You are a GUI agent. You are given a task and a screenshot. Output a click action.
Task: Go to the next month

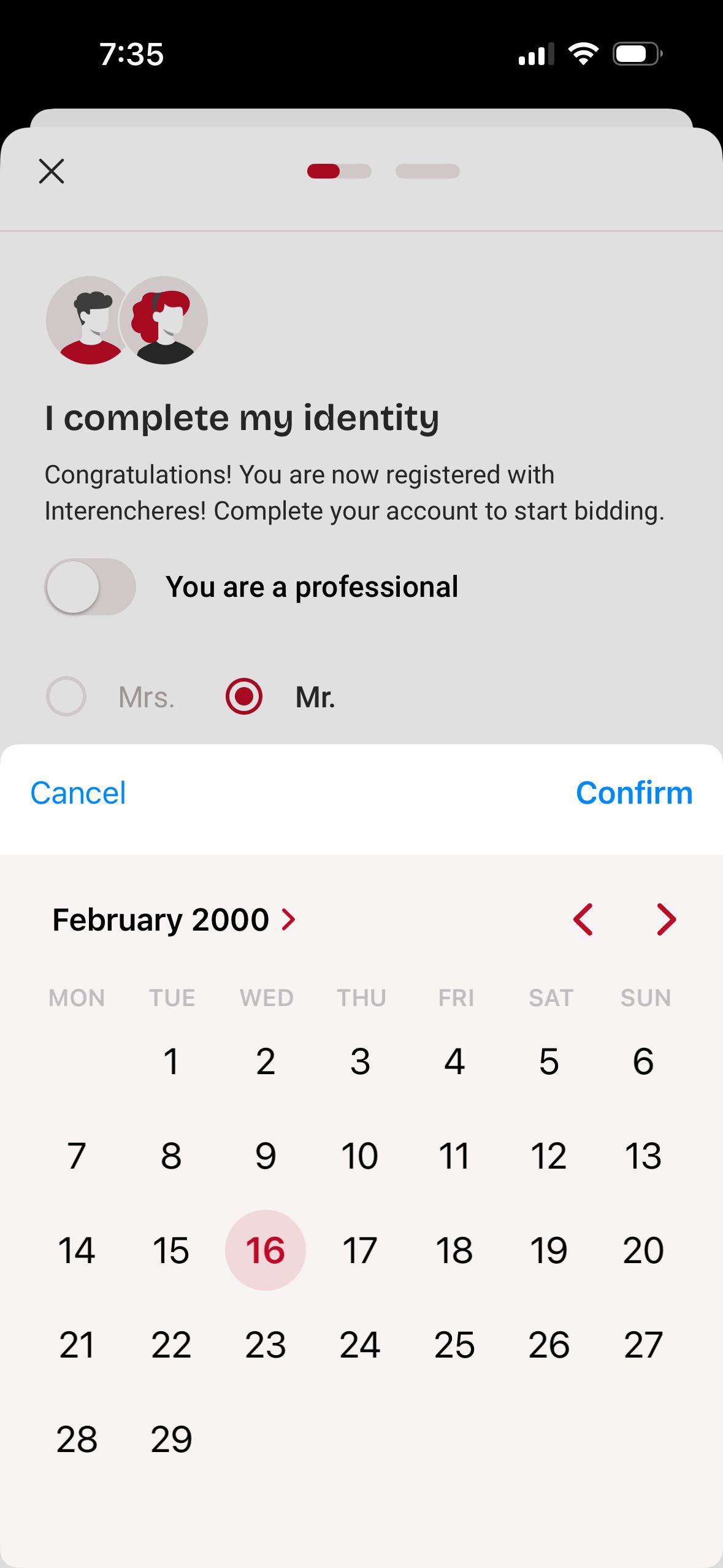pos(666,920)
